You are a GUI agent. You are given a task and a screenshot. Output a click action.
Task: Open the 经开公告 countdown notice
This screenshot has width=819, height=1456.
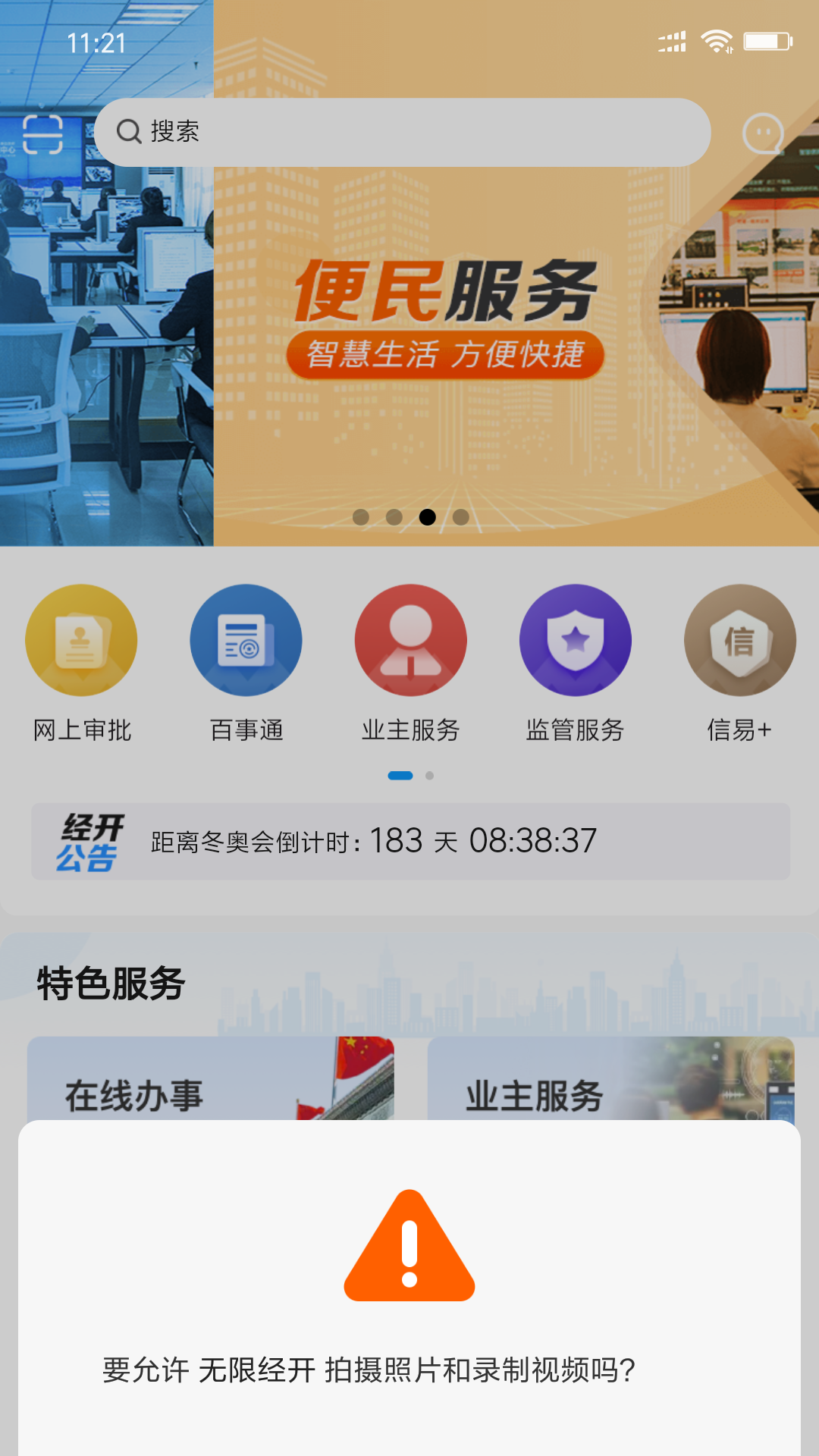tap(409, 841)
